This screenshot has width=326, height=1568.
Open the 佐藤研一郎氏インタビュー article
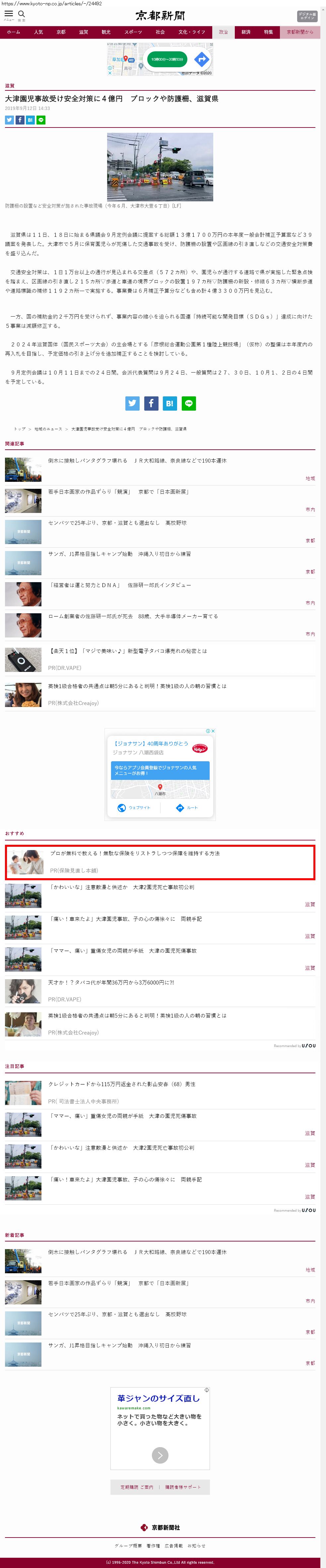119,585
